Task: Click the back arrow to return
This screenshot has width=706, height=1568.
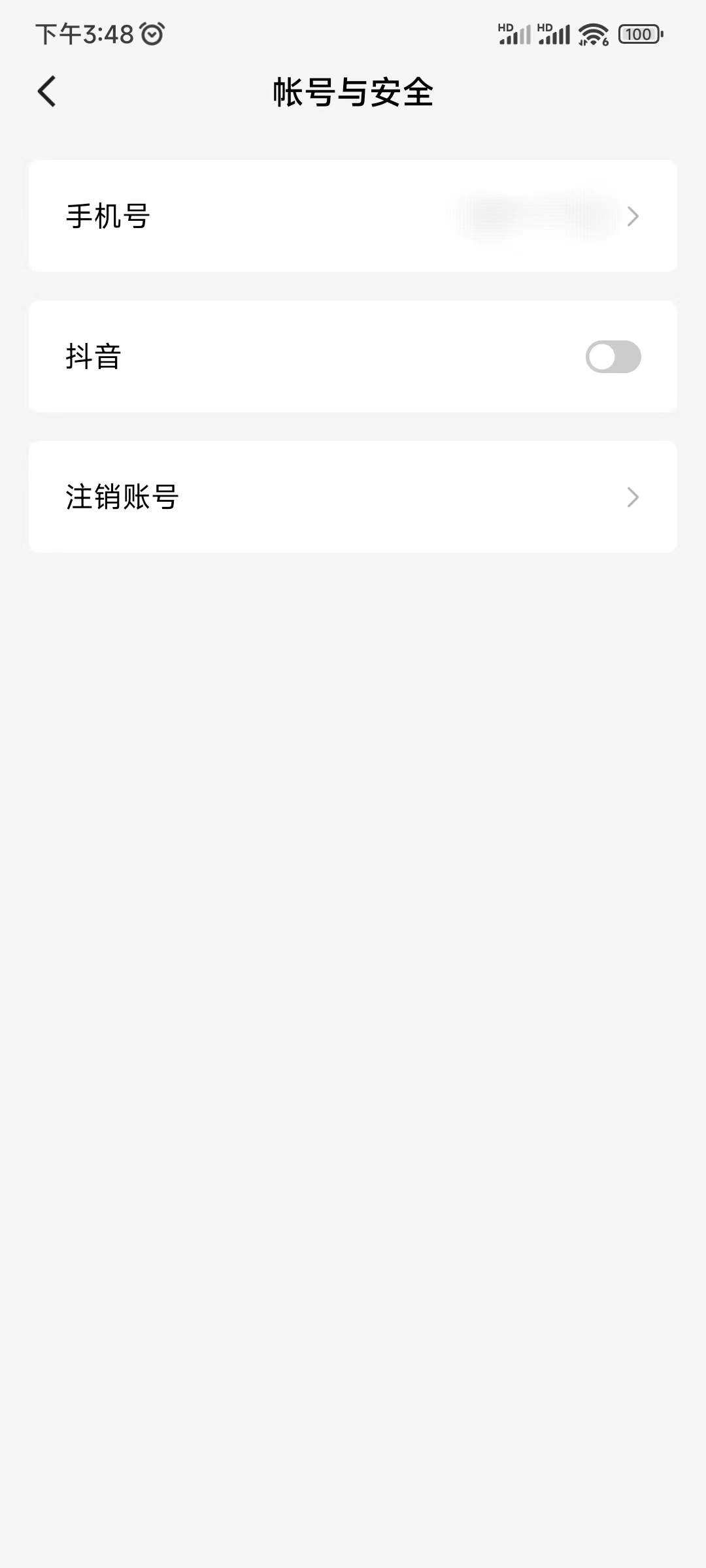Action: 46,91
